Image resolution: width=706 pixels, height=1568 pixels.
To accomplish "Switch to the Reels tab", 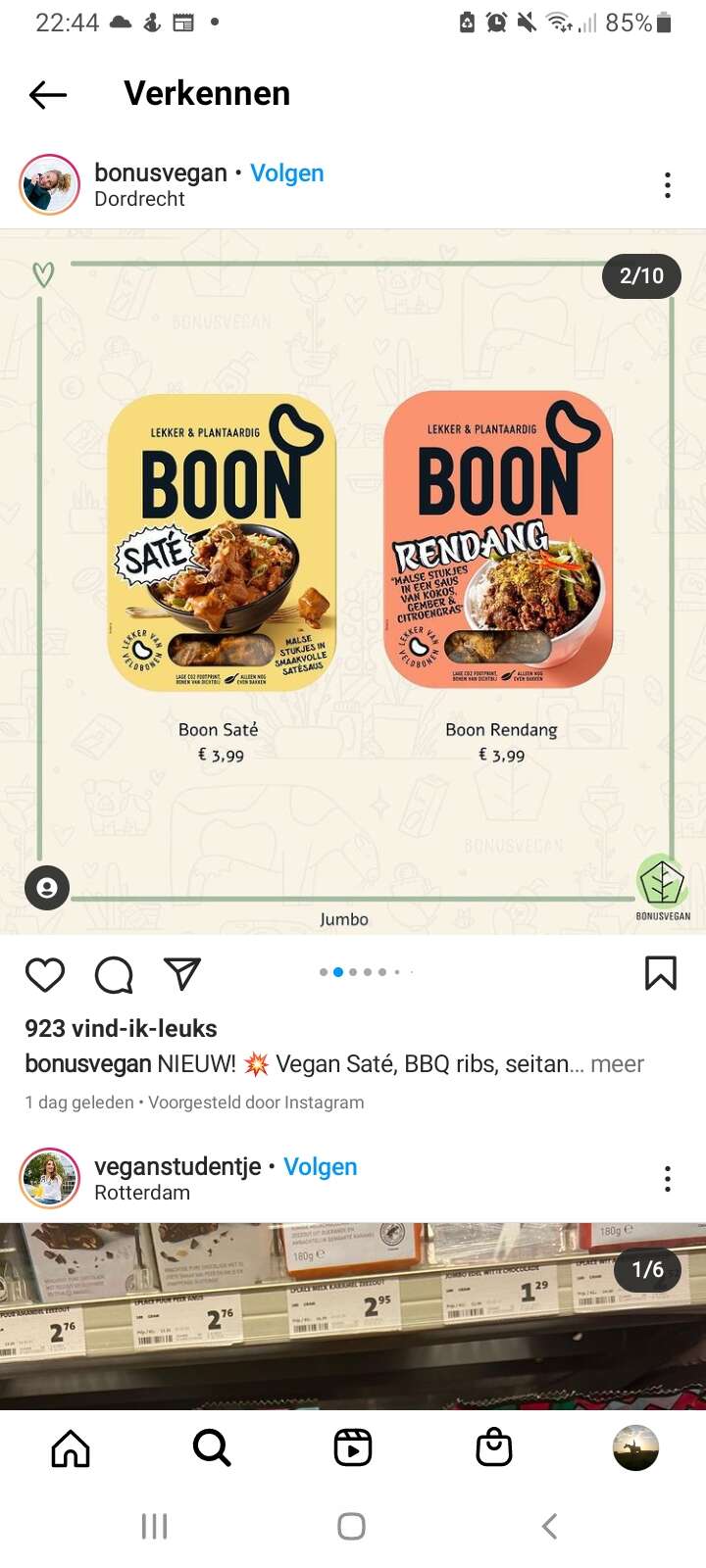I will click(x=353, y=1447).
